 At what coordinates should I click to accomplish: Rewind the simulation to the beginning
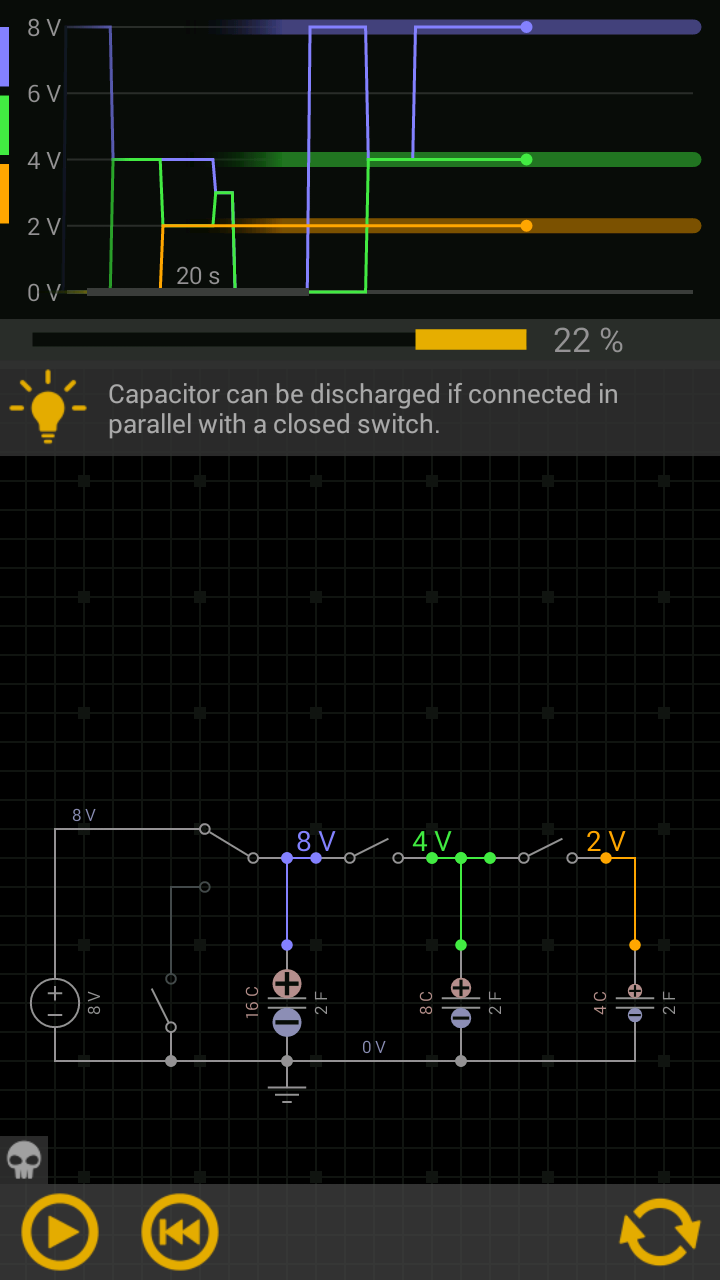tap(180, 1232)
